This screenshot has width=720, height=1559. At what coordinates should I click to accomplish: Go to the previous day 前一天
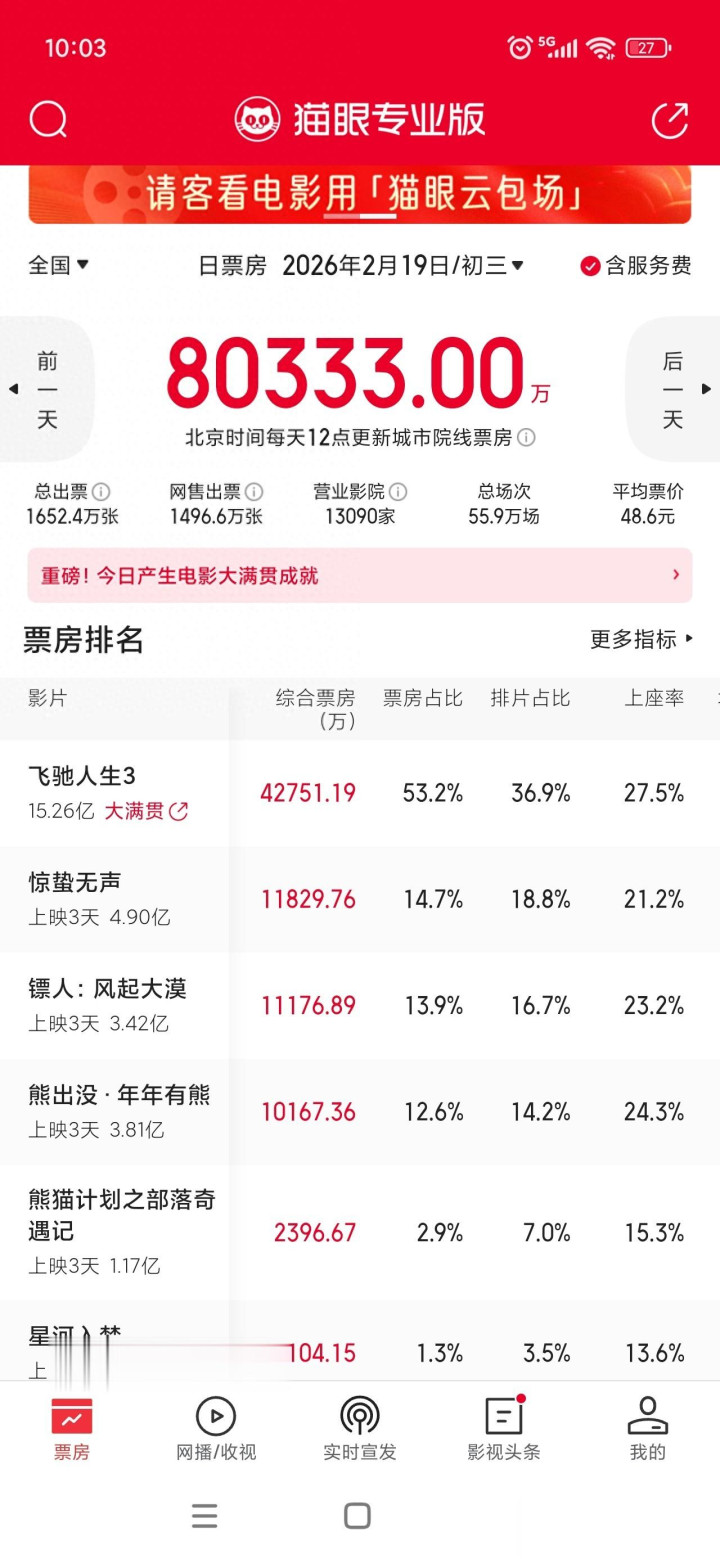pyautogui.click(x=46, y=390)
